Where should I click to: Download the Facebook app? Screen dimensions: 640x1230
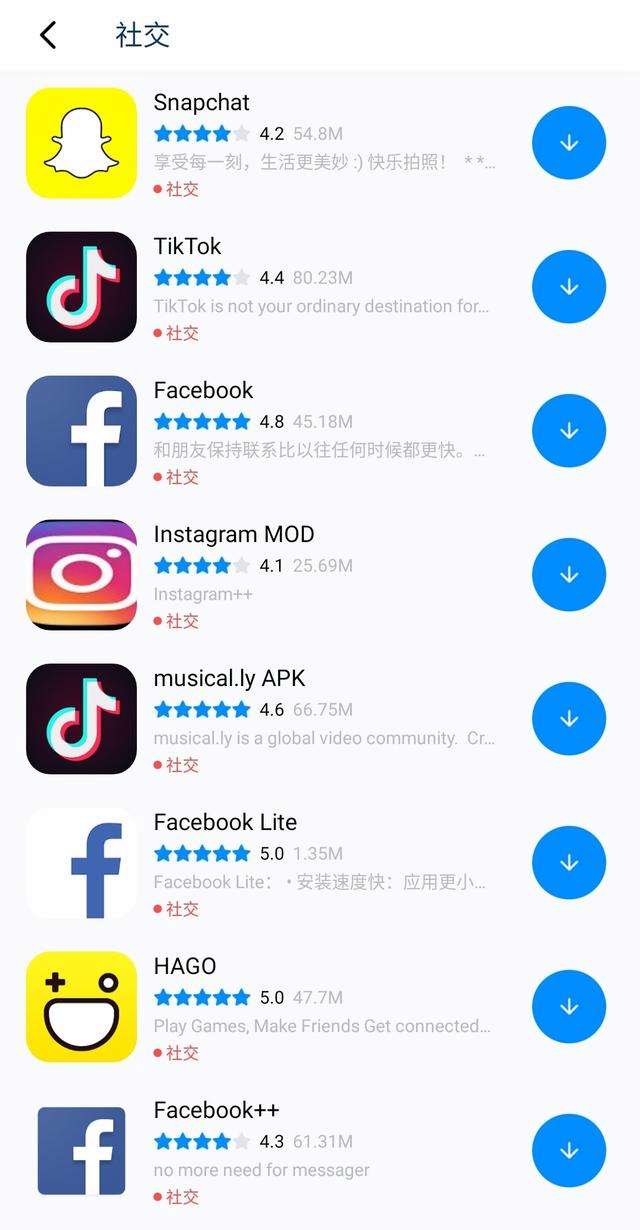point(569,431)
